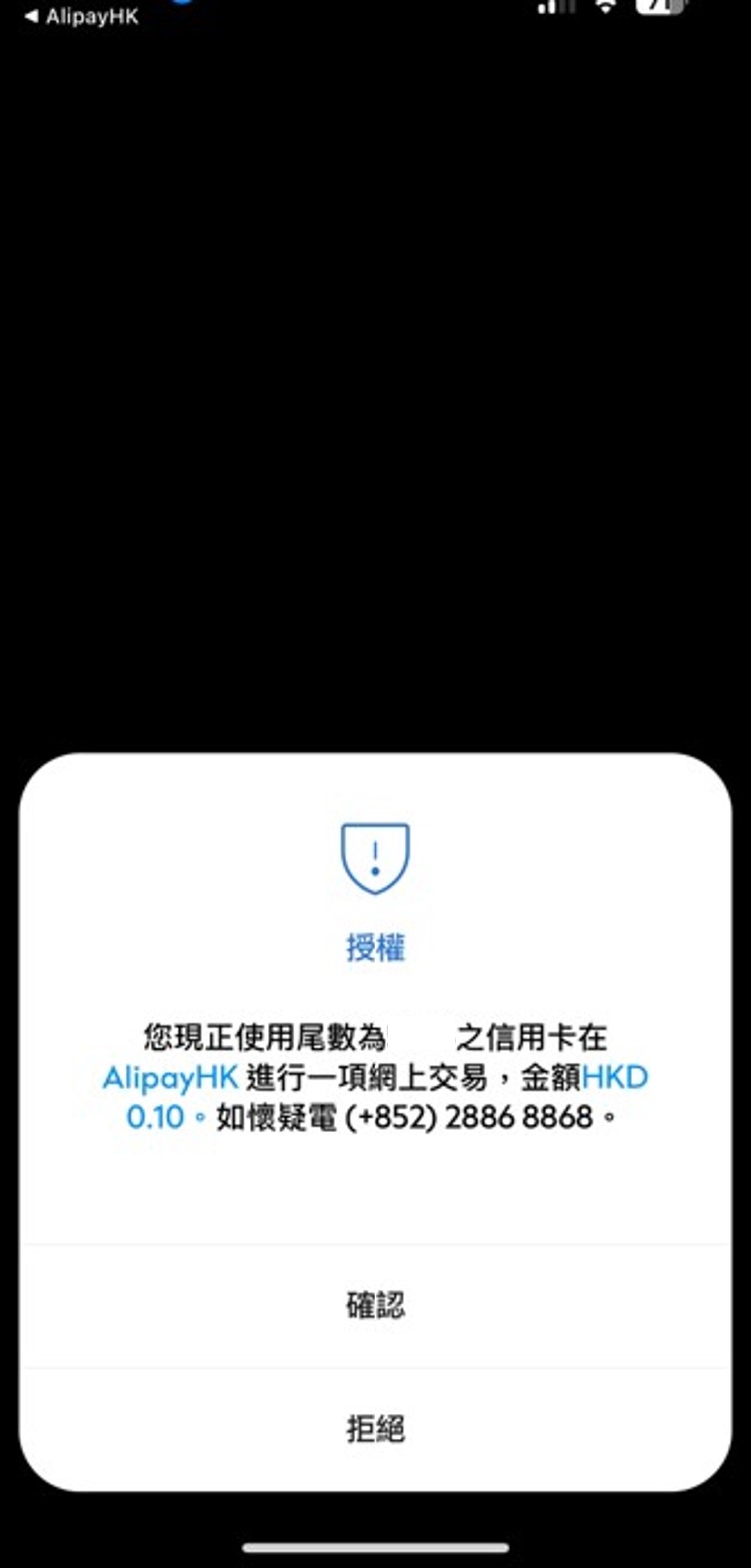This screenshot has width=751, height=1568.
Task: Click the exclamation mark inside the shield
Action: (375, 857)
